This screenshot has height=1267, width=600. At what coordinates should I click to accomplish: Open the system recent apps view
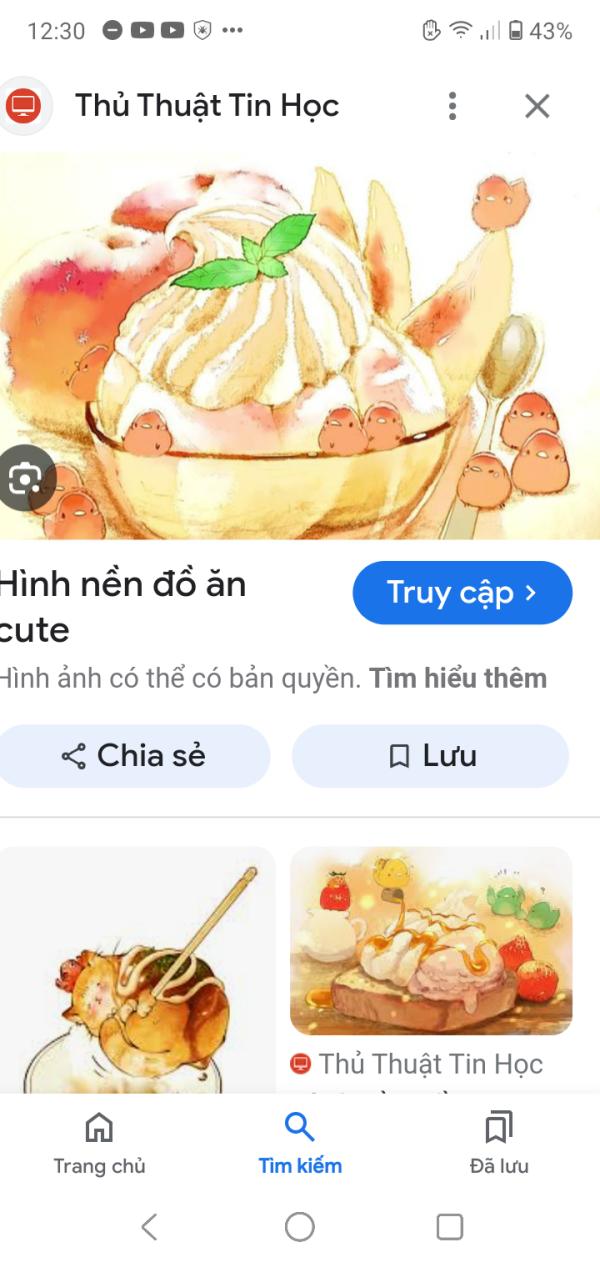[x=450, y=1227]
